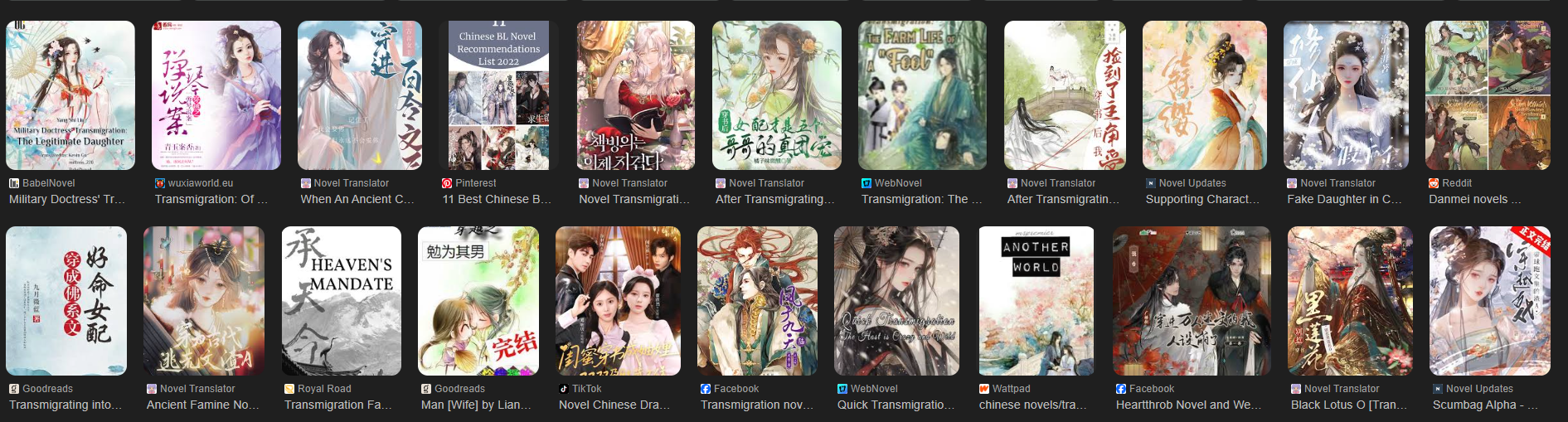1568x422 pixels.
Task: Select the Goodreads Man [Wife] image
Action: [478, 301]
